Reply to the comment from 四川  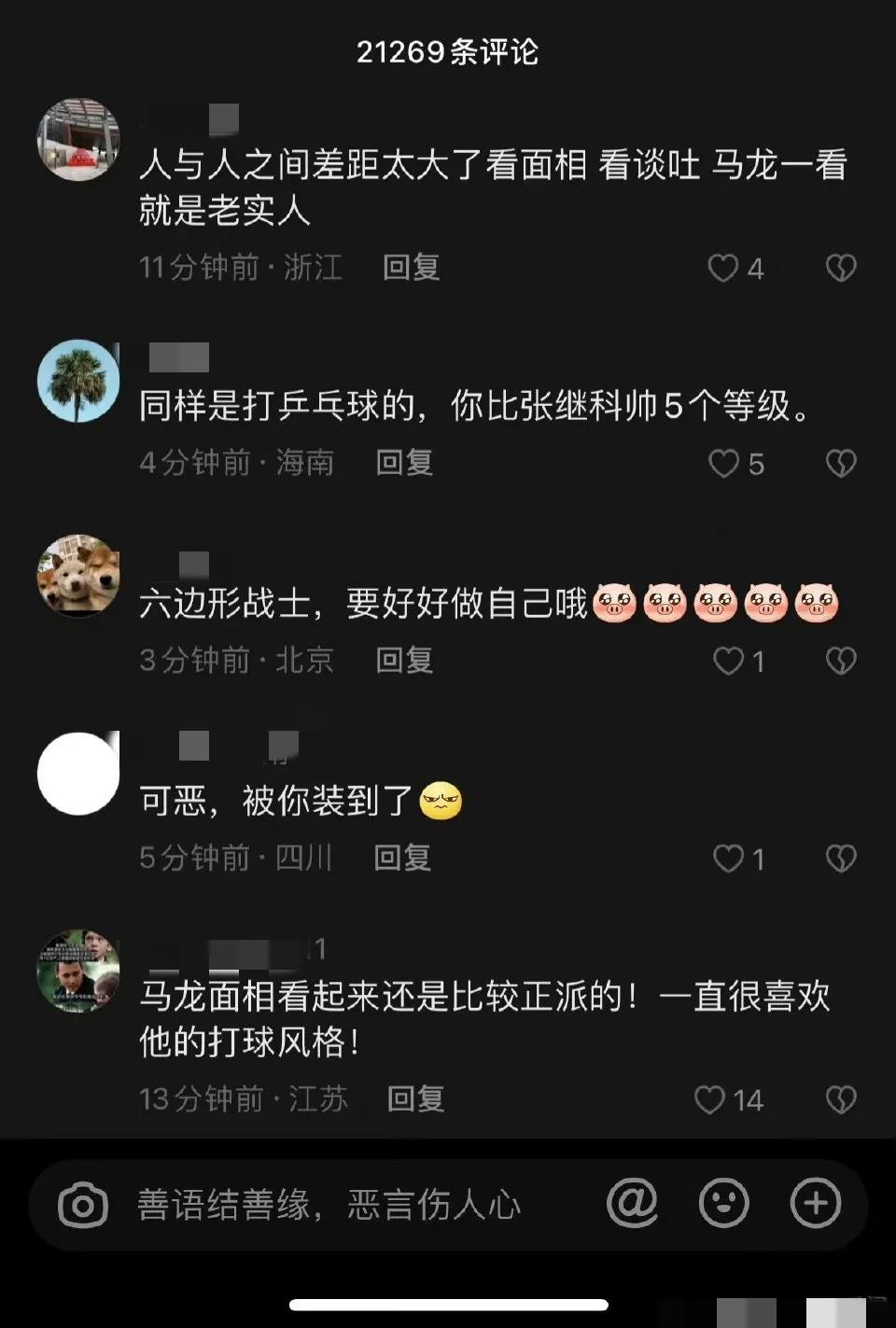pos(403,858)
